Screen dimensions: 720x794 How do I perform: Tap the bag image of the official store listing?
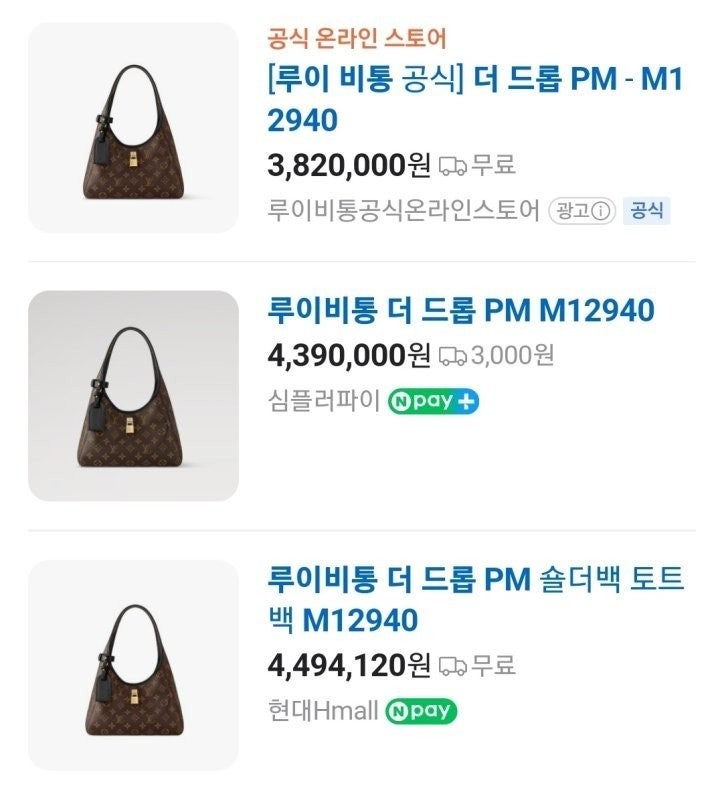click(133, 127)
